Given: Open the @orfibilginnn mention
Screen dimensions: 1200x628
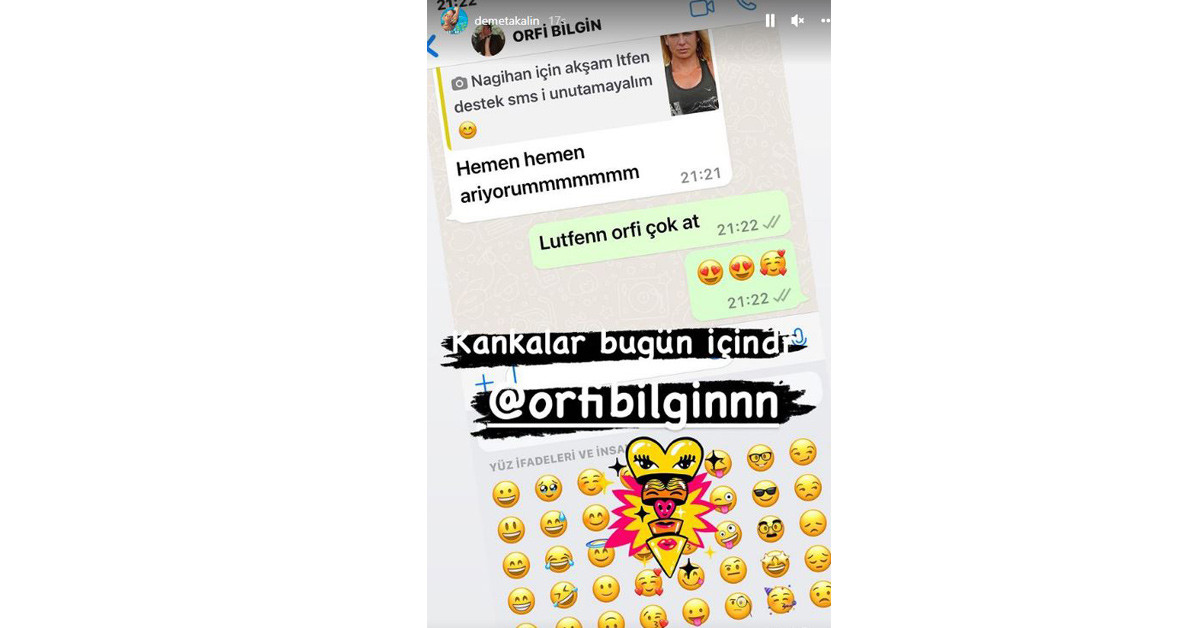Looking at the screenshot, I should point(633,404).
